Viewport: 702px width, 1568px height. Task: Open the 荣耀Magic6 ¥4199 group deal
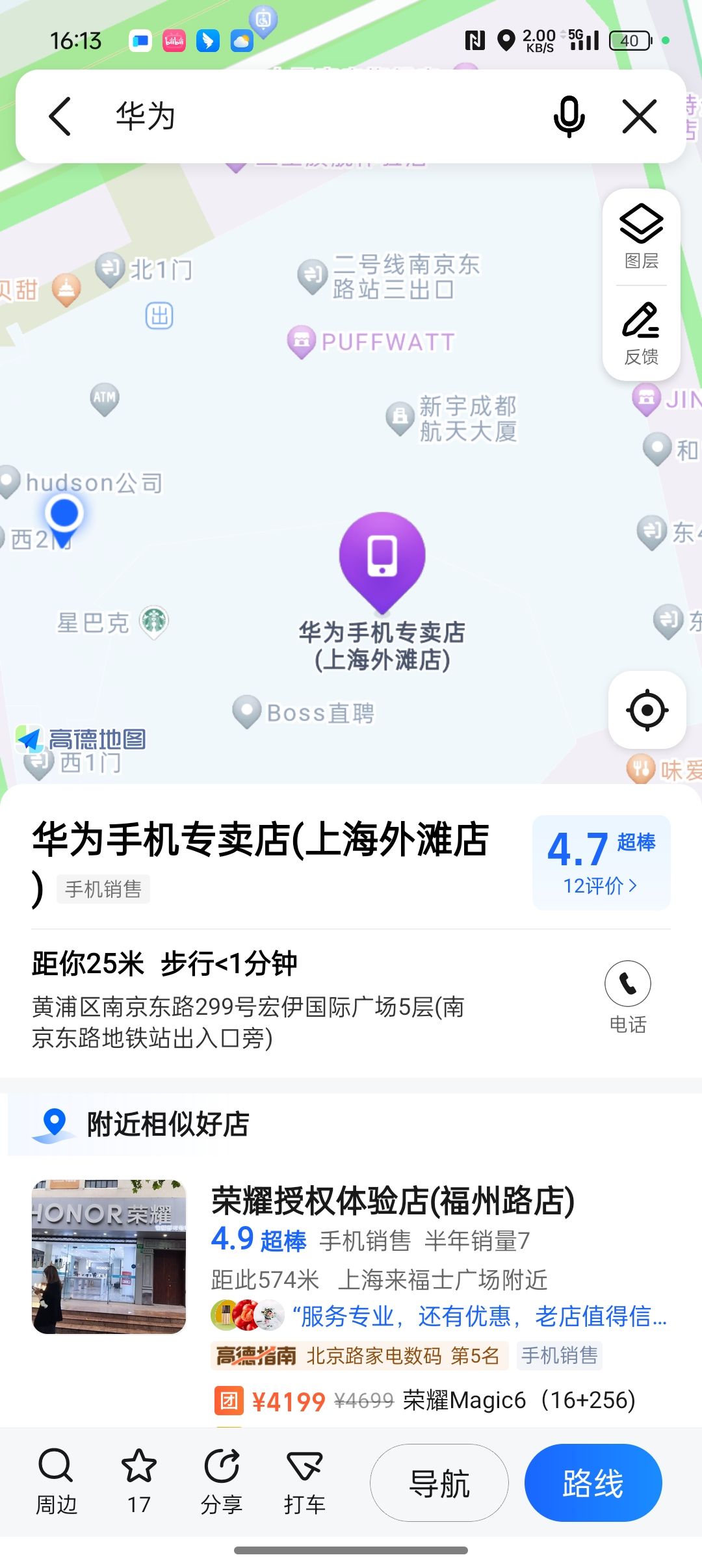(x=422, y=1400)
